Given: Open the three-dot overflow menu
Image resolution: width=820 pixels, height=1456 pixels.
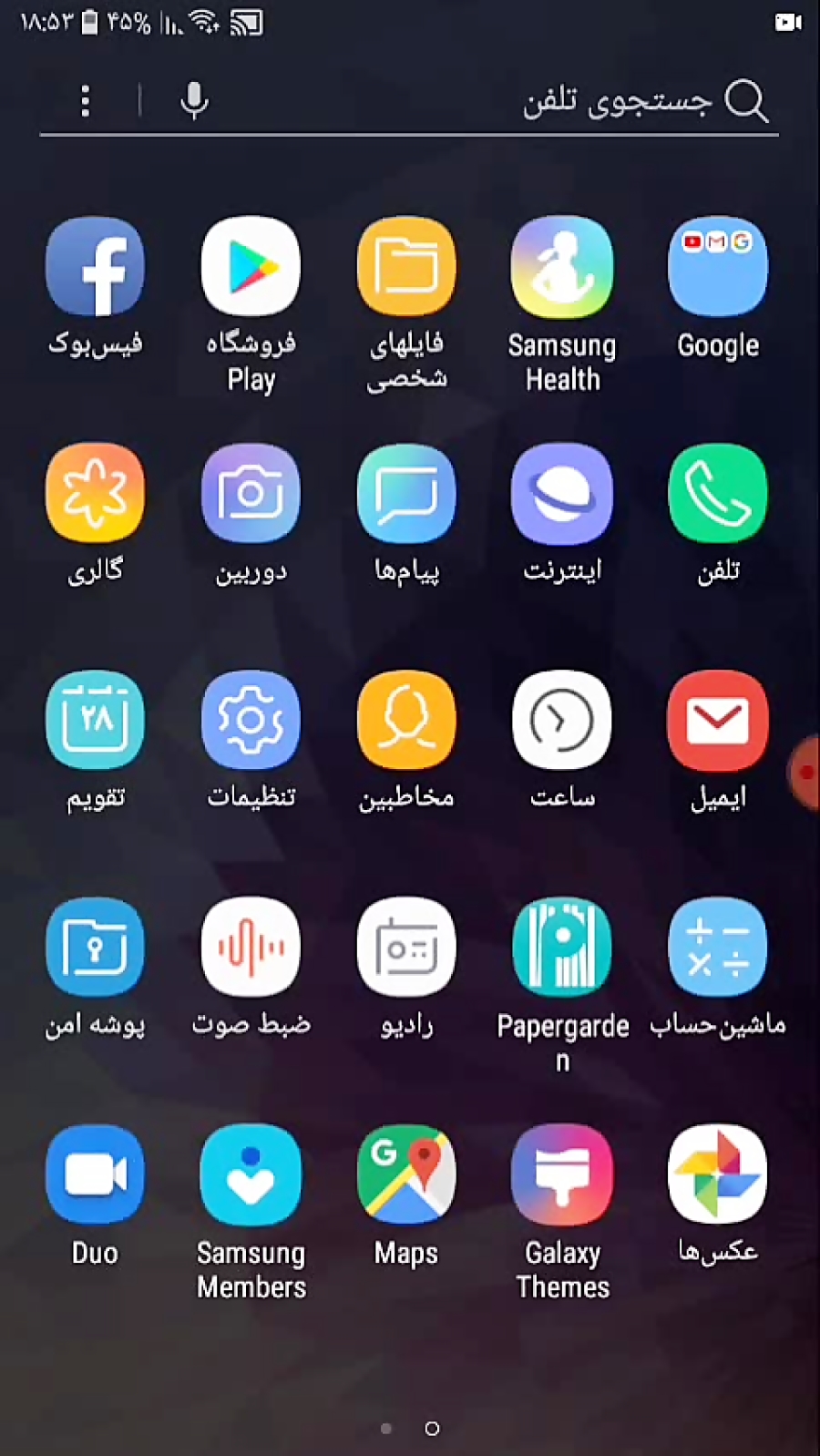Looking at the screenshot, I should coord(86,100).
